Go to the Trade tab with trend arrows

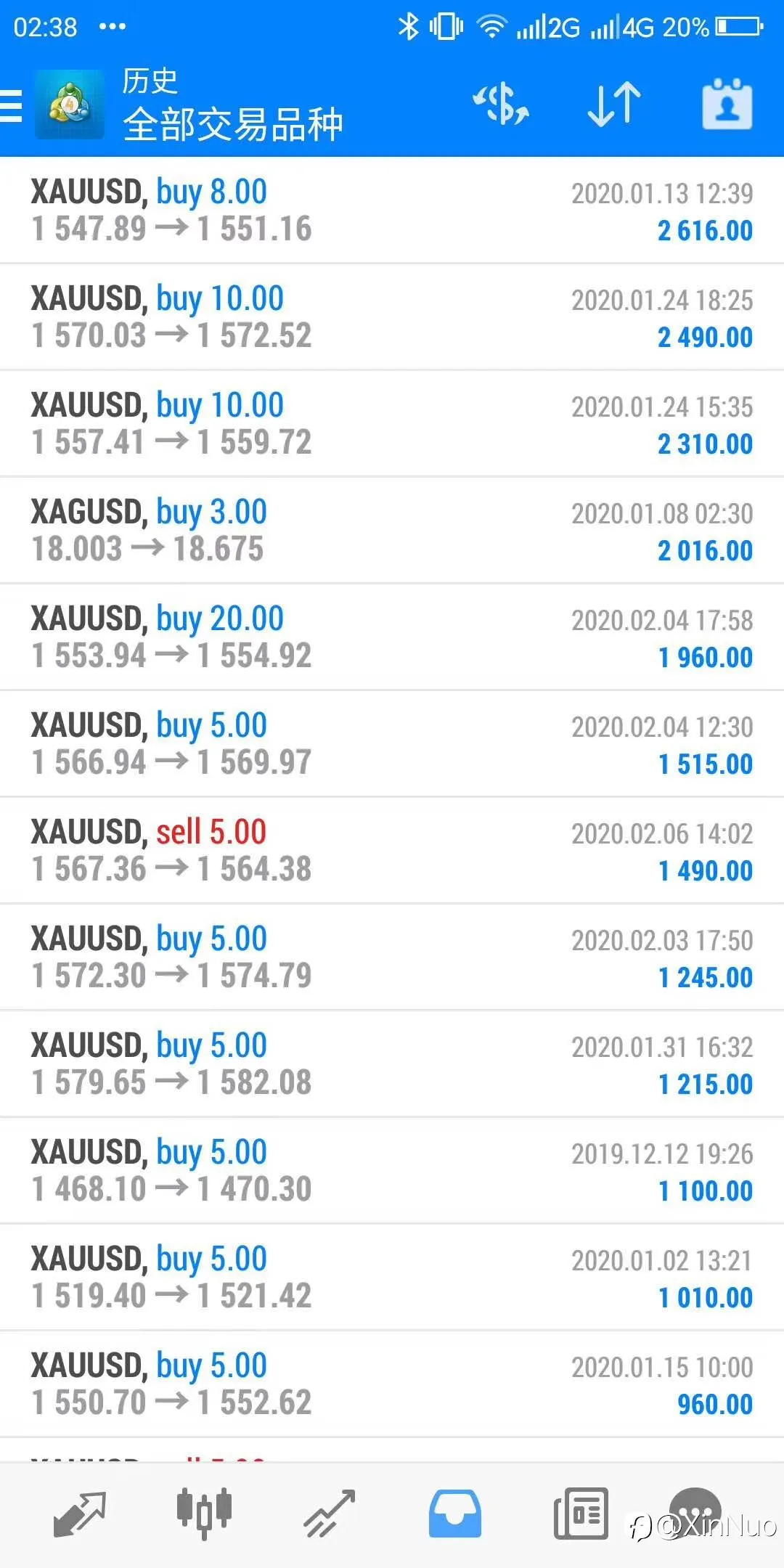point(330,1514)
